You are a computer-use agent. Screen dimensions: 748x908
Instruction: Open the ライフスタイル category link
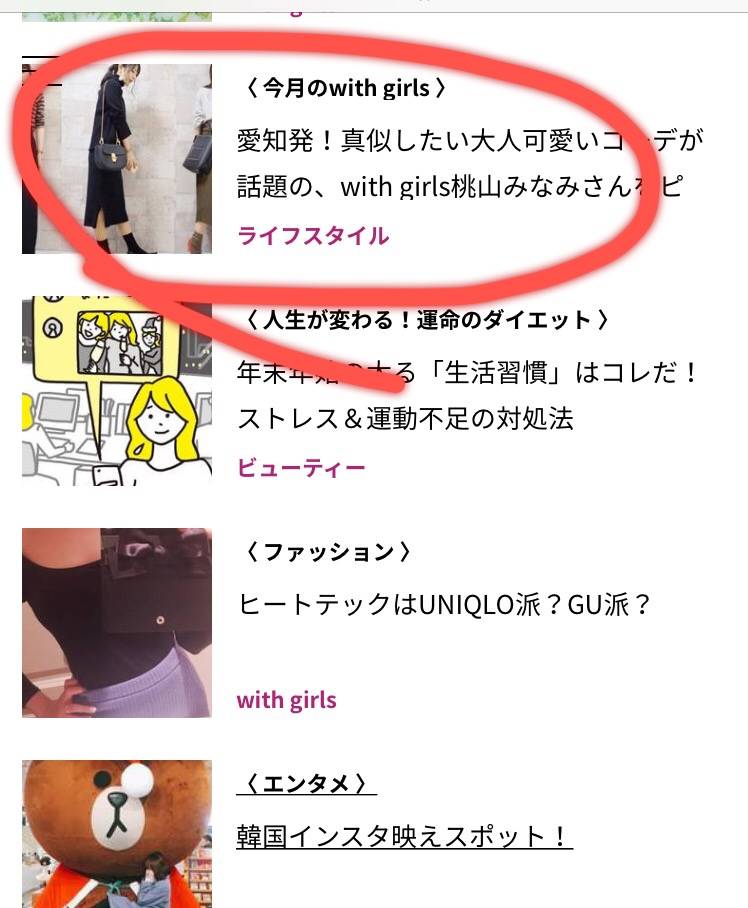coord(313,236)
